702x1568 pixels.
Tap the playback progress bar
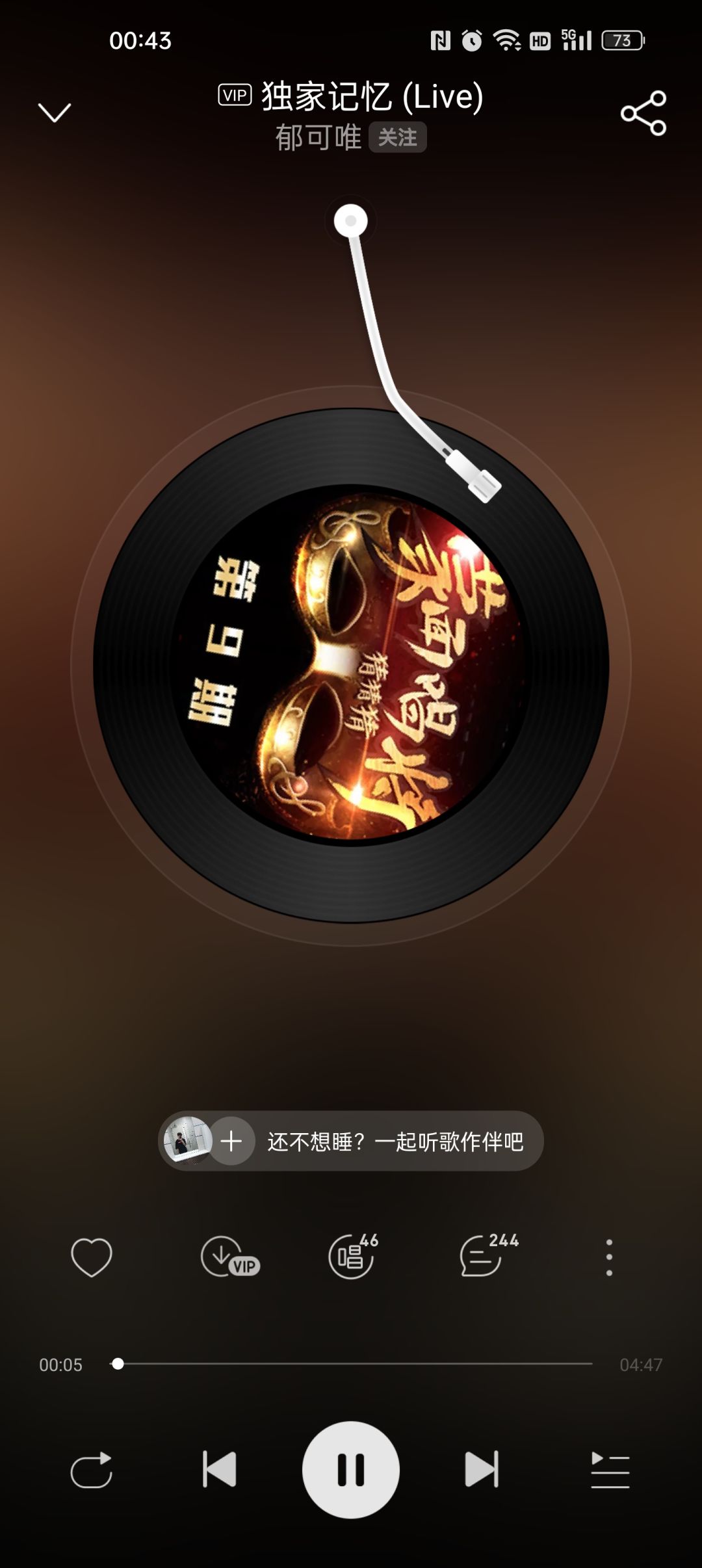coord(351,1364)
